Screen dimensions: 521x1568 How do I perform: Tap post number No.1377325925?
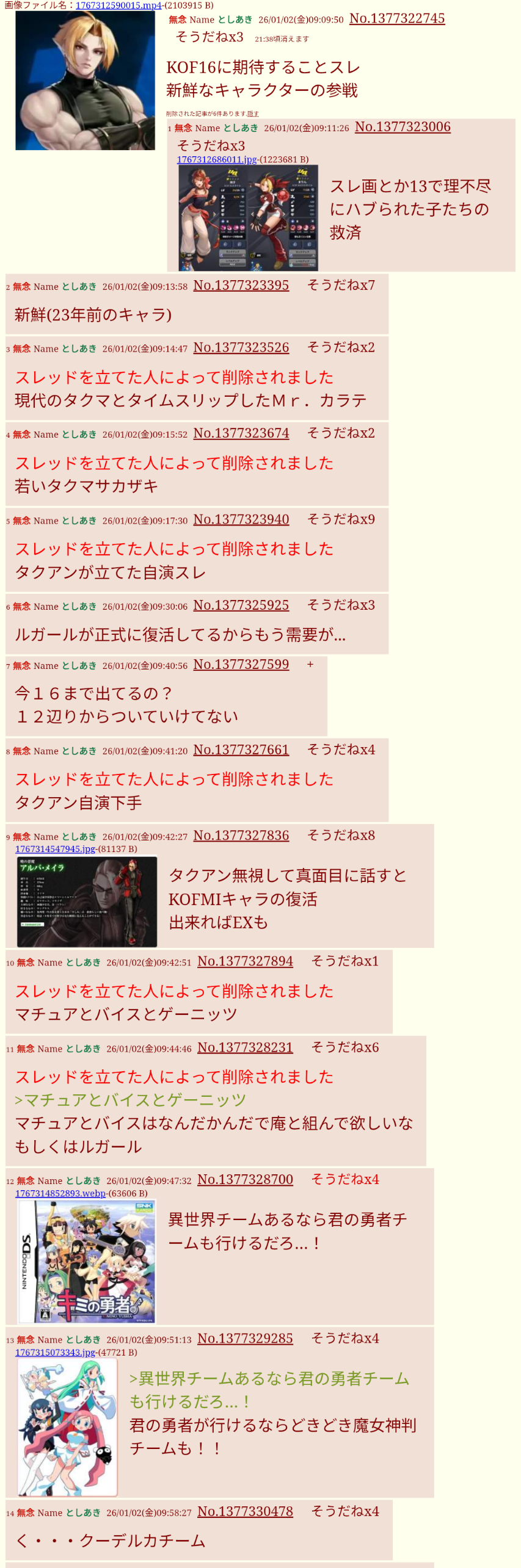pos(241,605)
